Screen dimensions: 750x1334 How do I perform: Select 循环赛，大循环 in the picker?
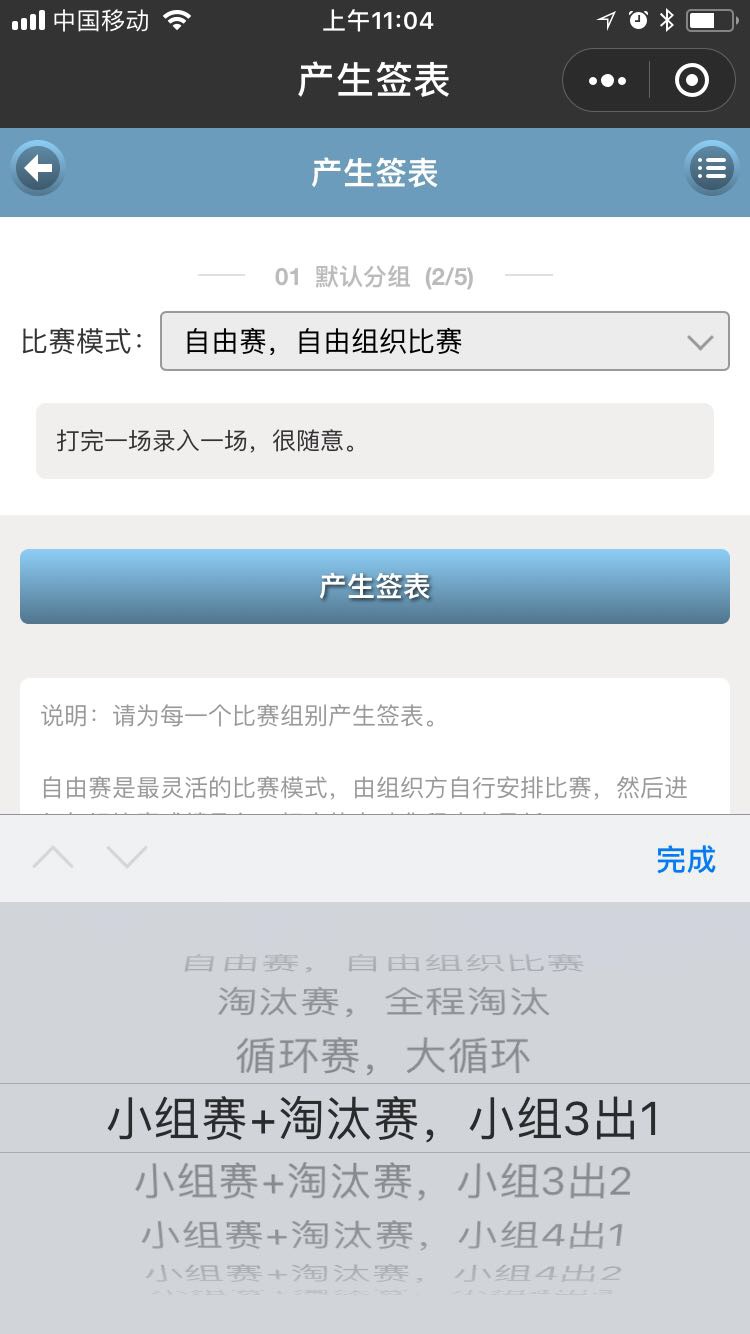pos(383,1056)
